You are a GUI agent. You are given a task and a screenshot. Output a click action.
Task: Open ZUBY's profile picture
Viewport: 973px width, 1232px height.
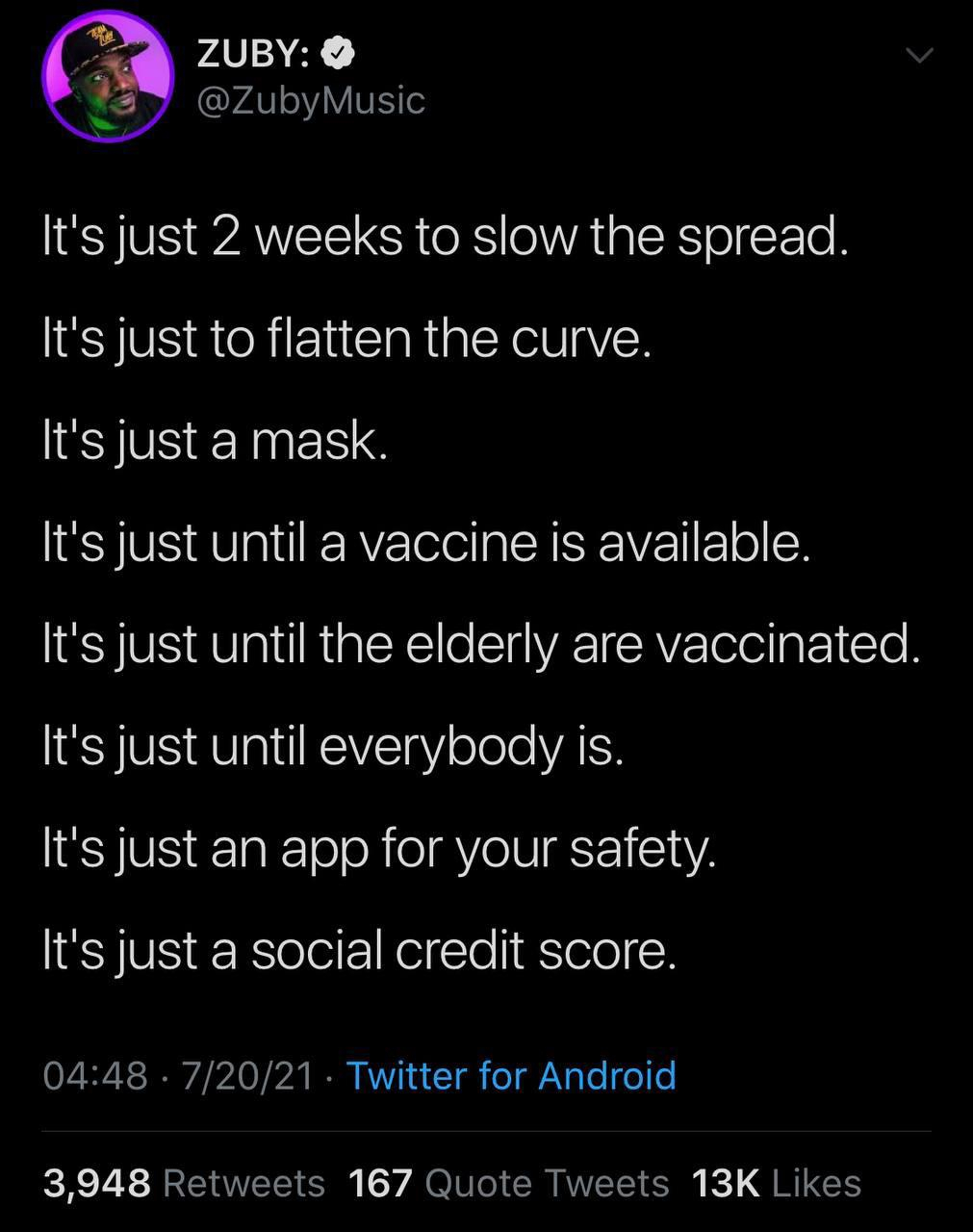coord(108,76)
